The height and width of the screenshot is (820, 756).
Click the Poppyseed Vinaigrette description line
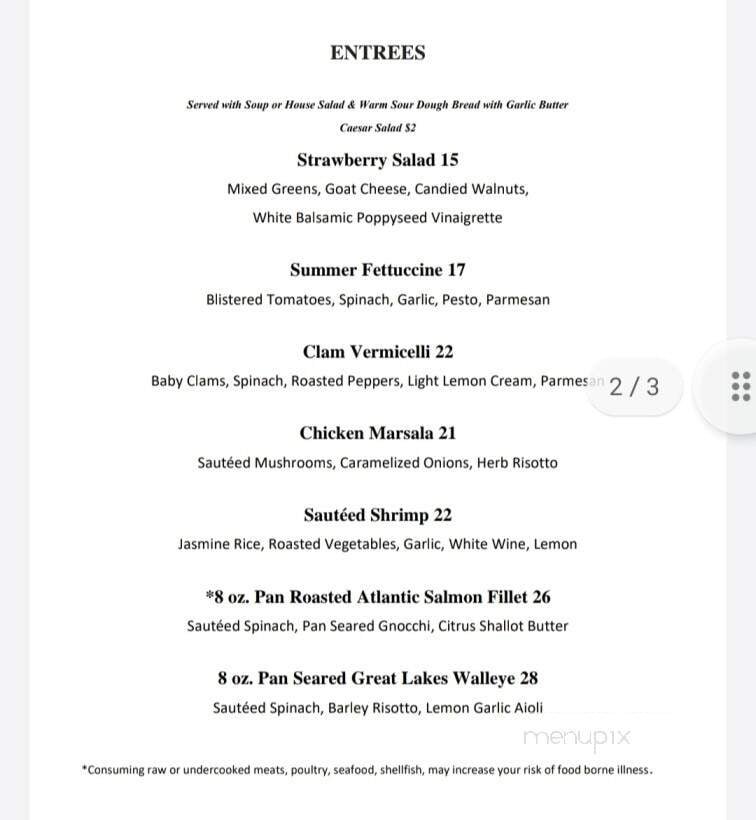tap(377, 217)
